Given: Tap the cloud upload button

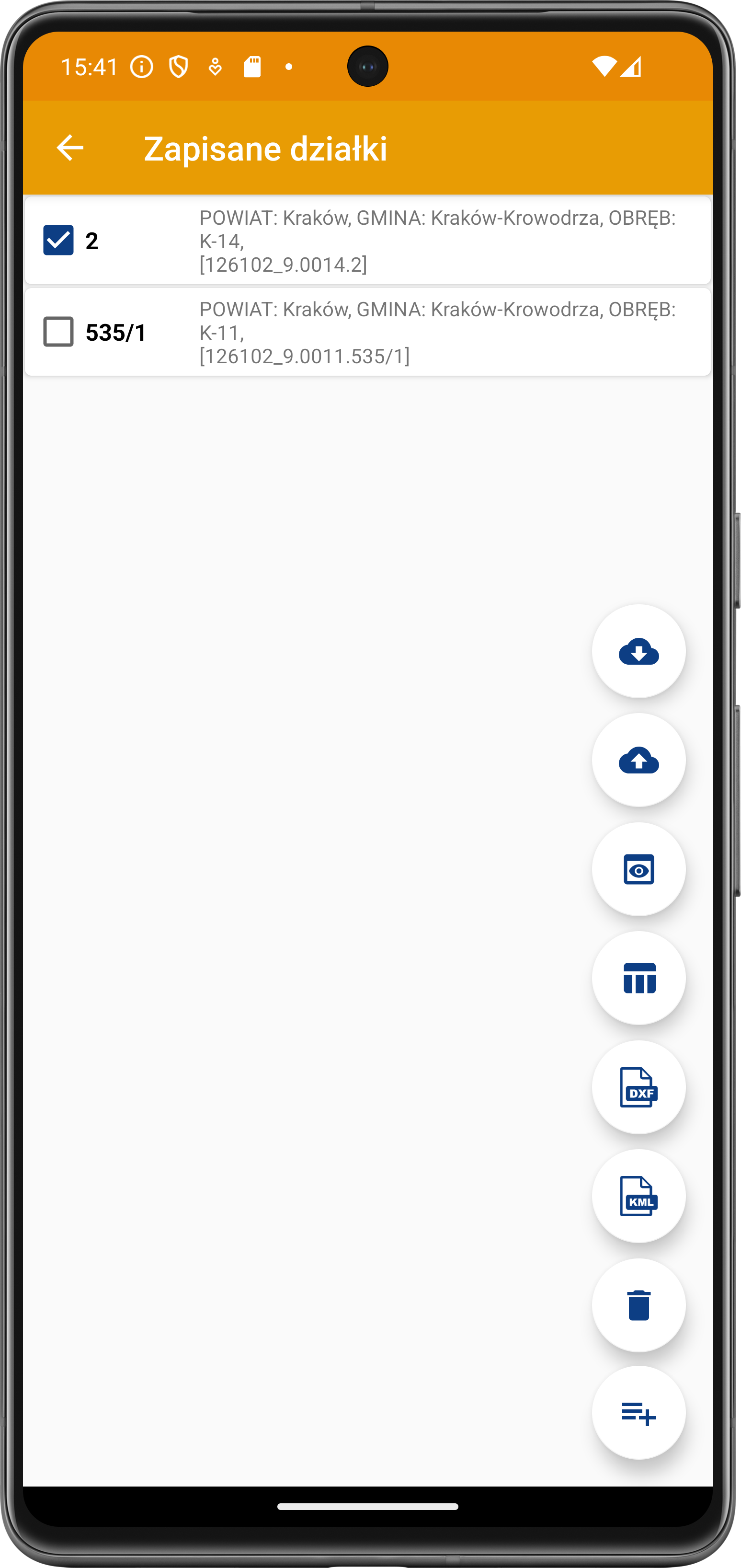Looking at the screenshot, I should coord(638,761).
